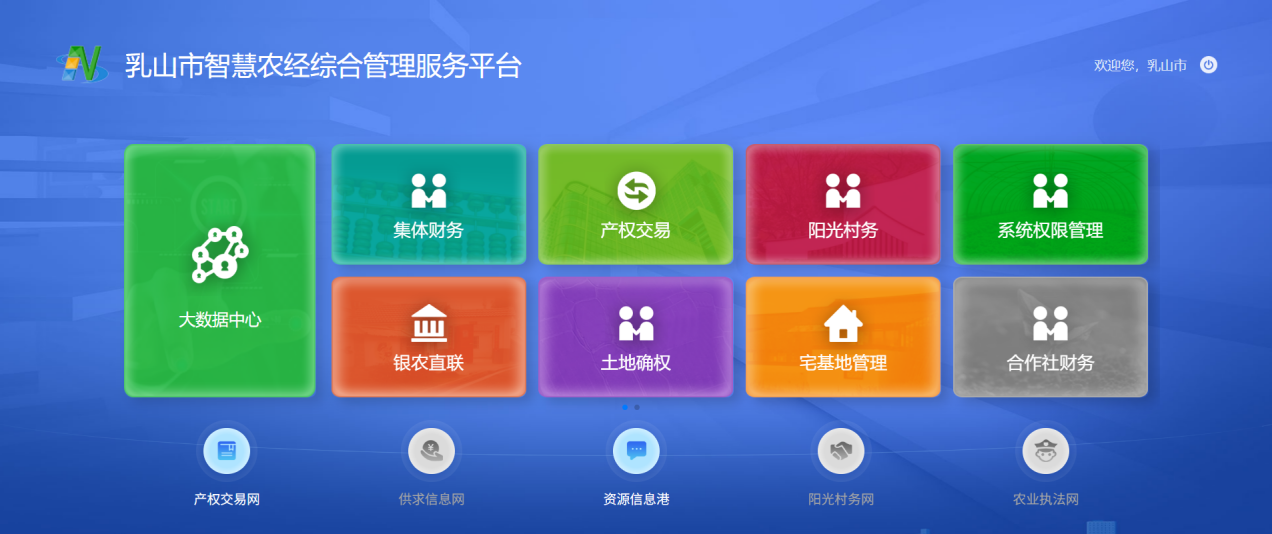Image resolution: width=1272 pixels, height=534 pixels.
Task: Open the 银农直联 tile
Action: click(428, 337)
